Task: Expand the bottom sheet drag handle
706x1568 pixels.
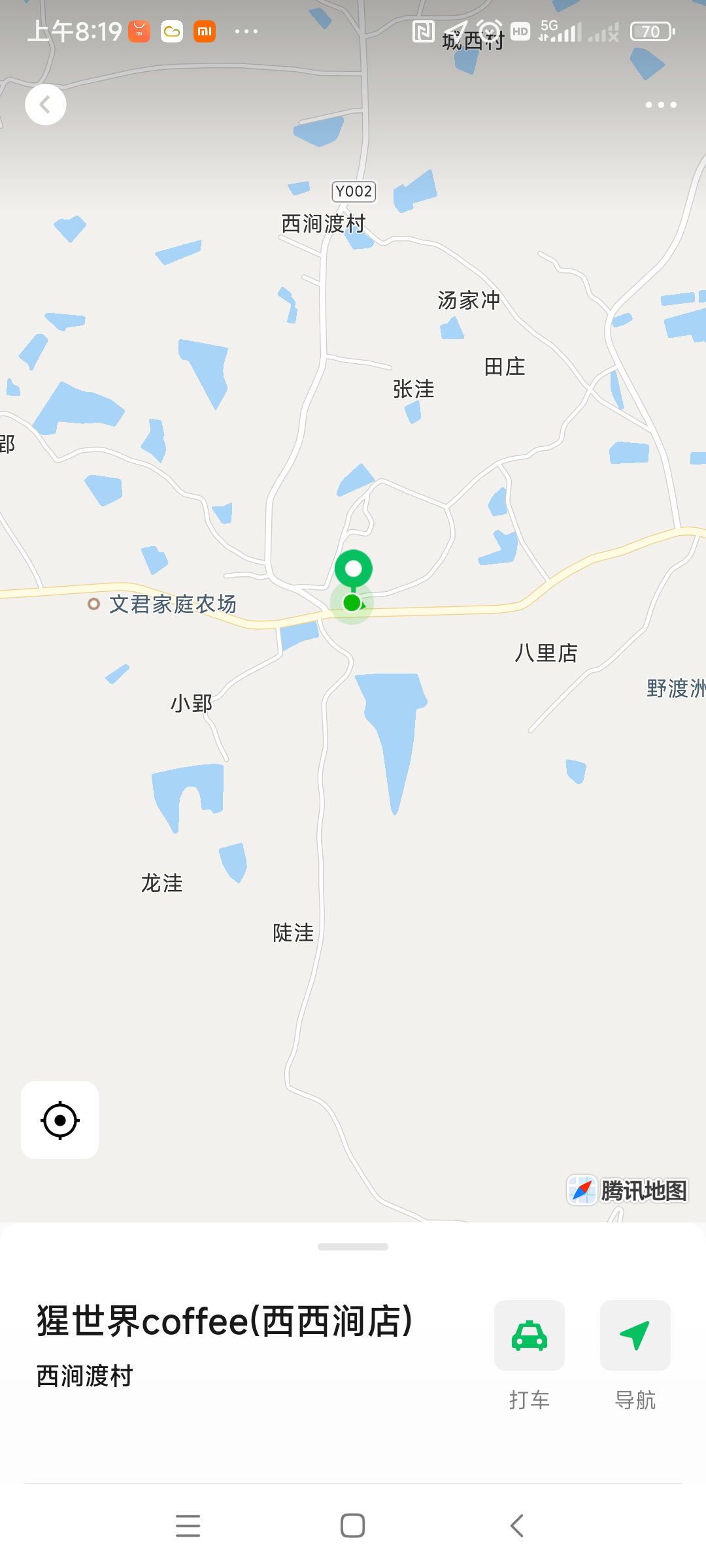Action: (x=353, y=1247)
